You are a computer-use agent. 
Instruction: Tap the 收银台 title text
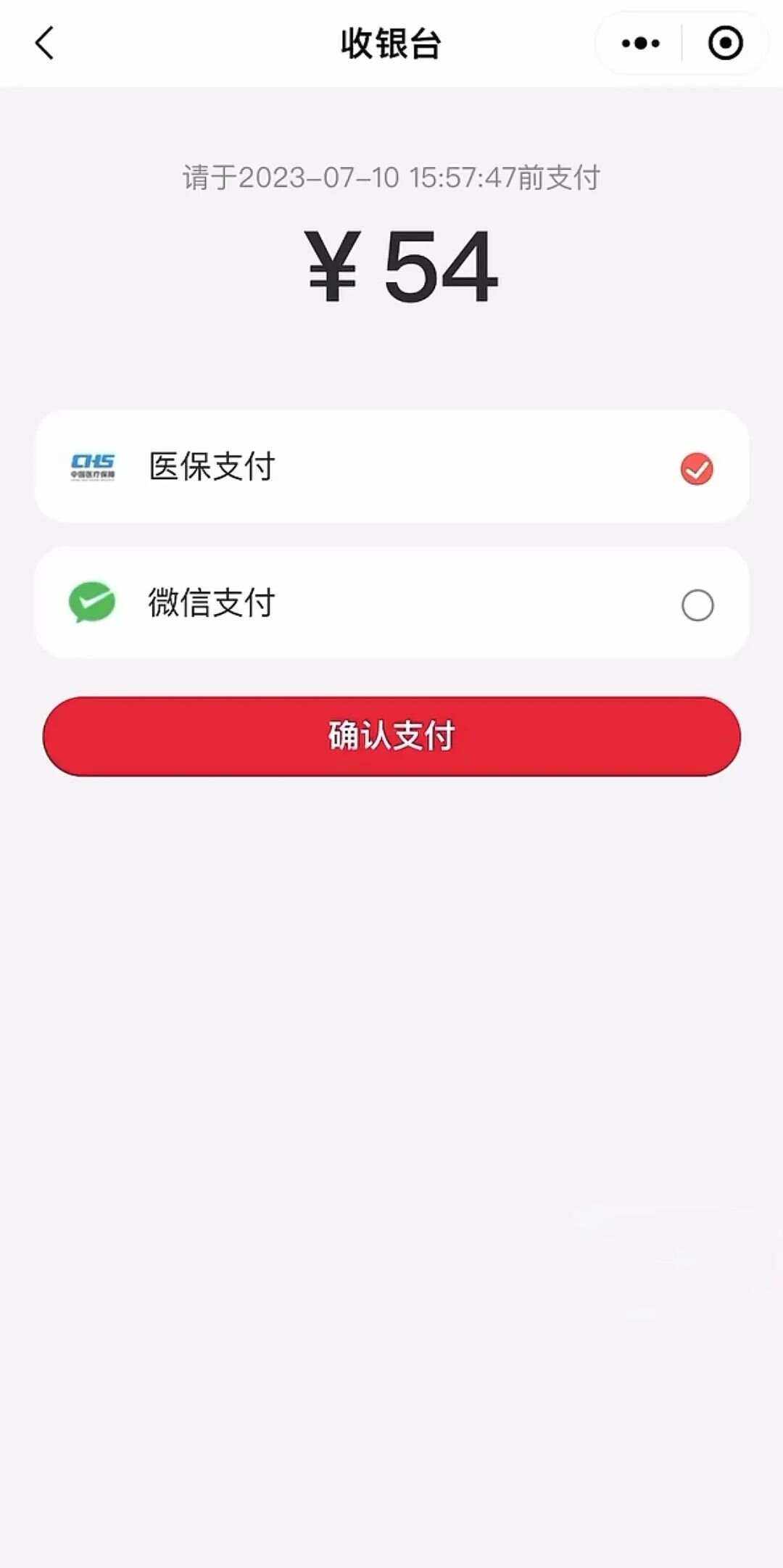click(391, 42)
